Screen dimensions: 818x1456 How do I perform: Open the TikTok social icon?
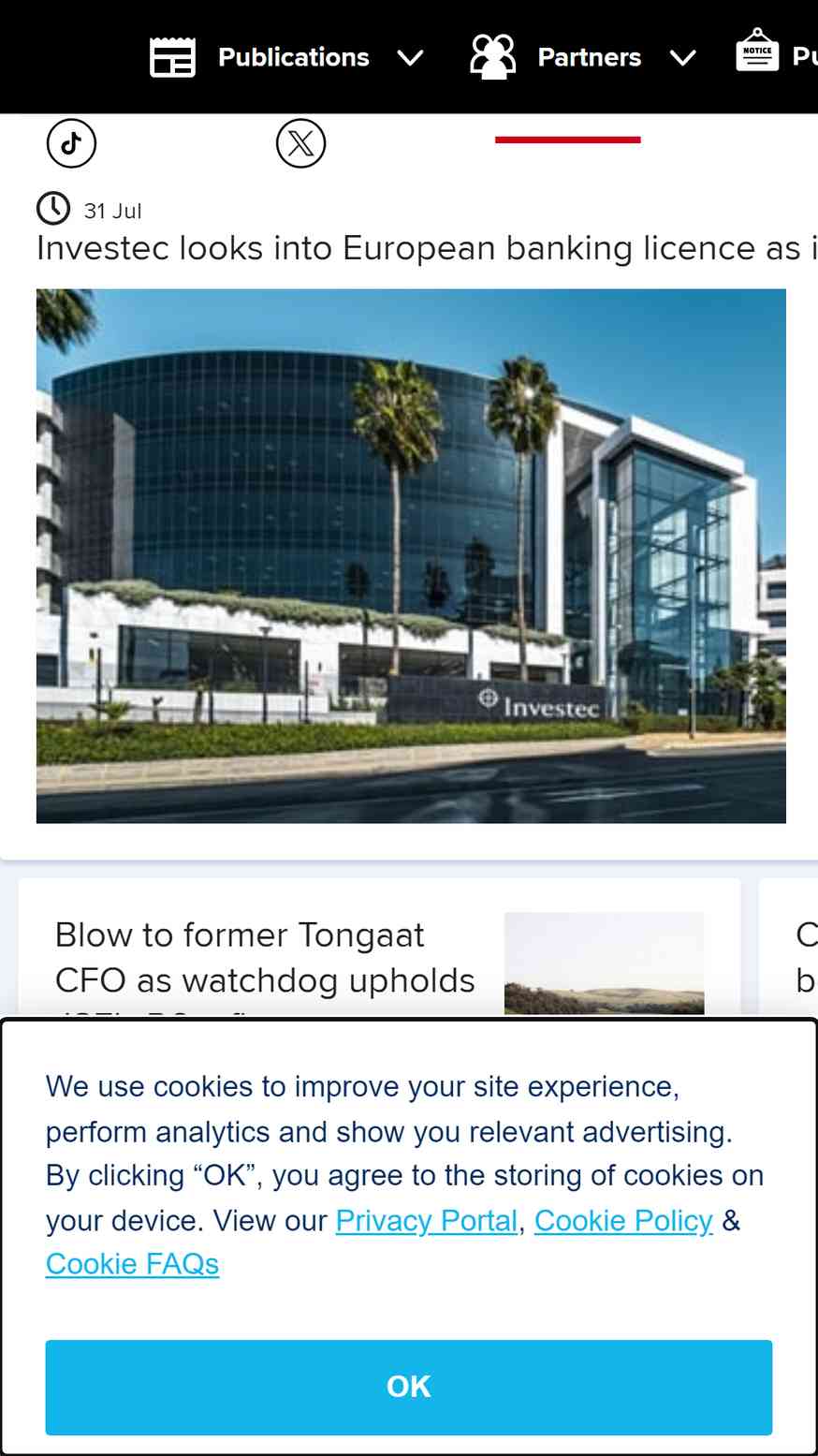click(71, 144)
